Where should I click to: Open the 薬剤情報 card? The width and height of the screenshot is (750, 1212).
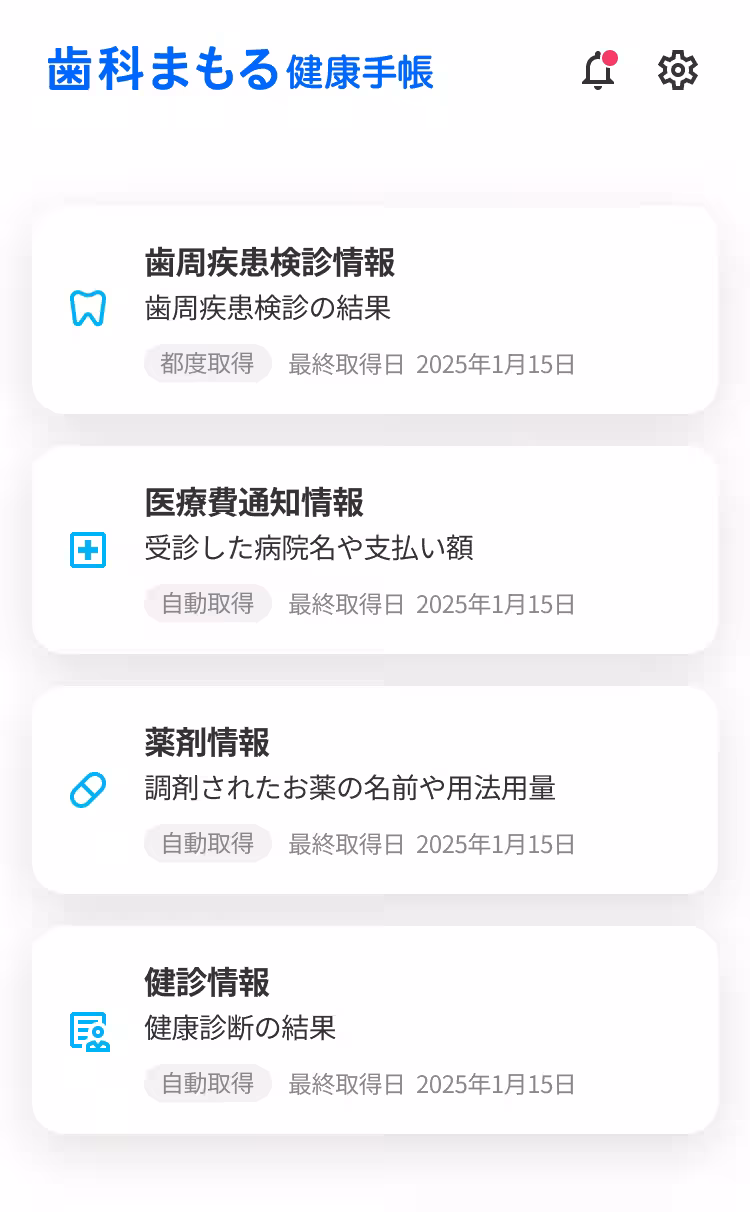coord(375,789)
